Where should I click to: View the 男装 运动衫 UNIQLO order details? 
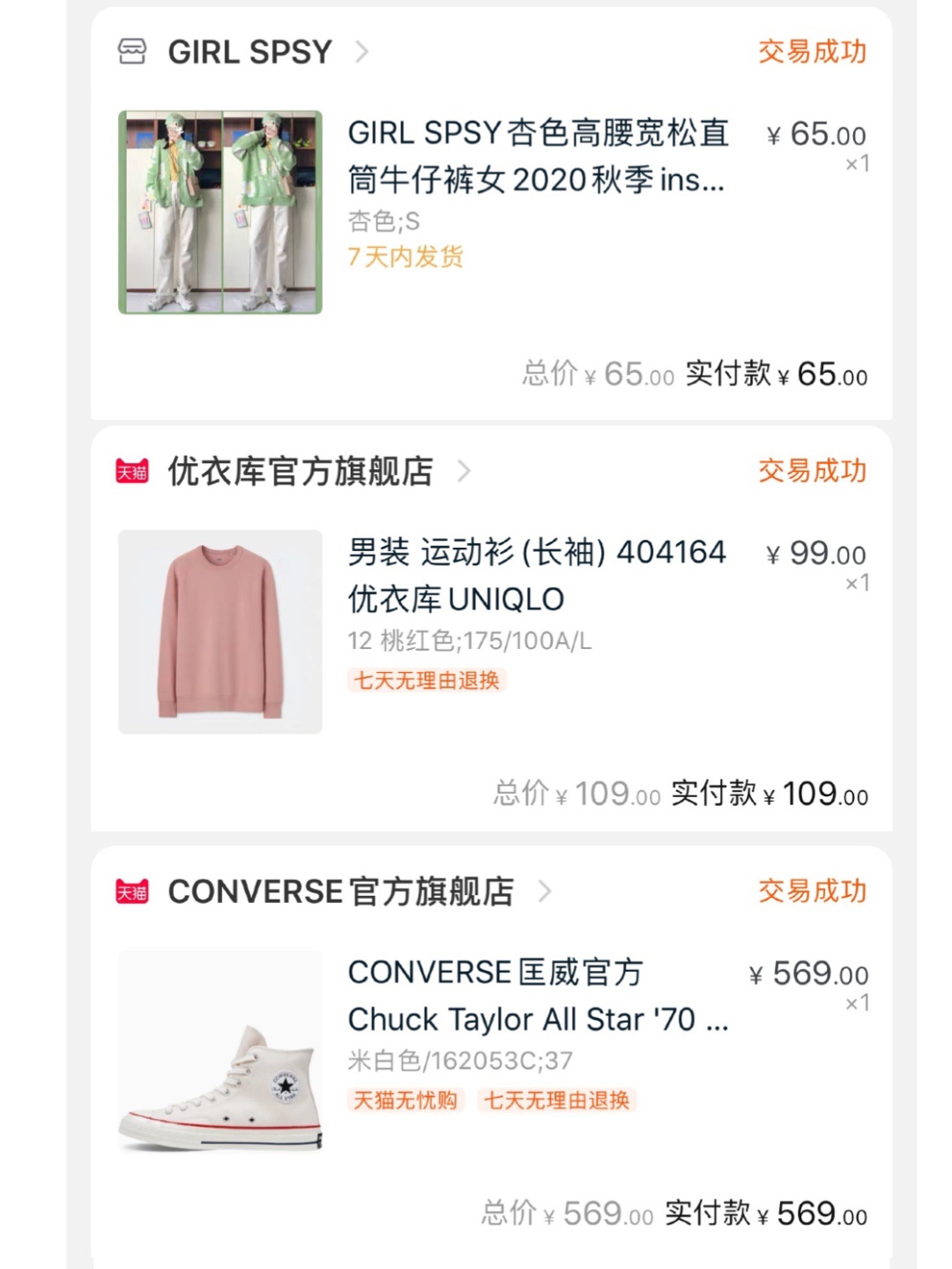[x=537, y=575]
